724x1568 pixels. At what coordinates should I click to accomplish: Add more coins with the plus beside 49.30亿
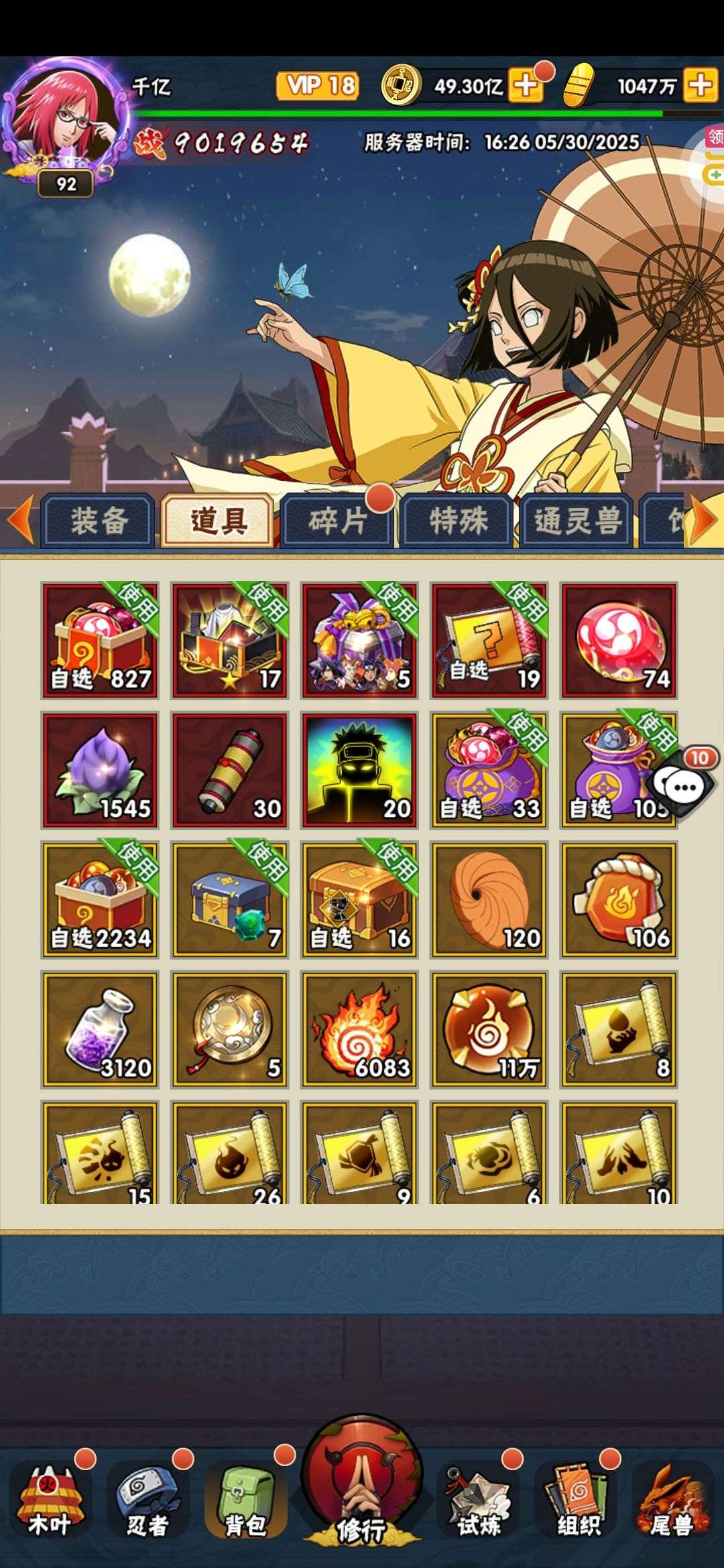tap(526, 86)
